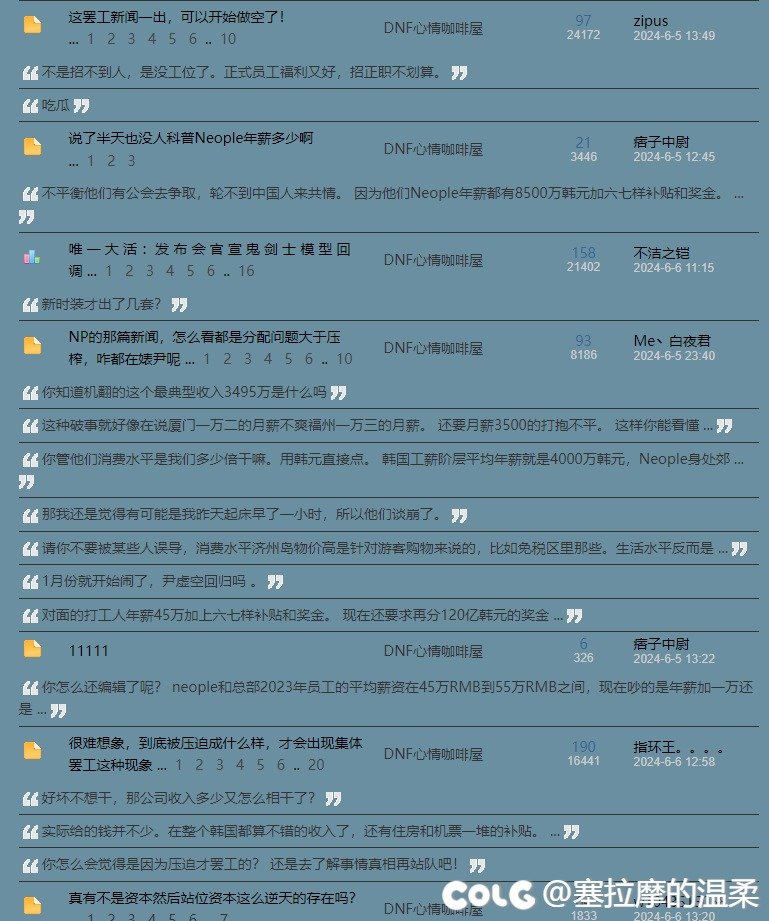This screenshot has height=921, width=769.
Task: Go to page 16 of 鬼剑士模型 thread
Action: point(246,271)
